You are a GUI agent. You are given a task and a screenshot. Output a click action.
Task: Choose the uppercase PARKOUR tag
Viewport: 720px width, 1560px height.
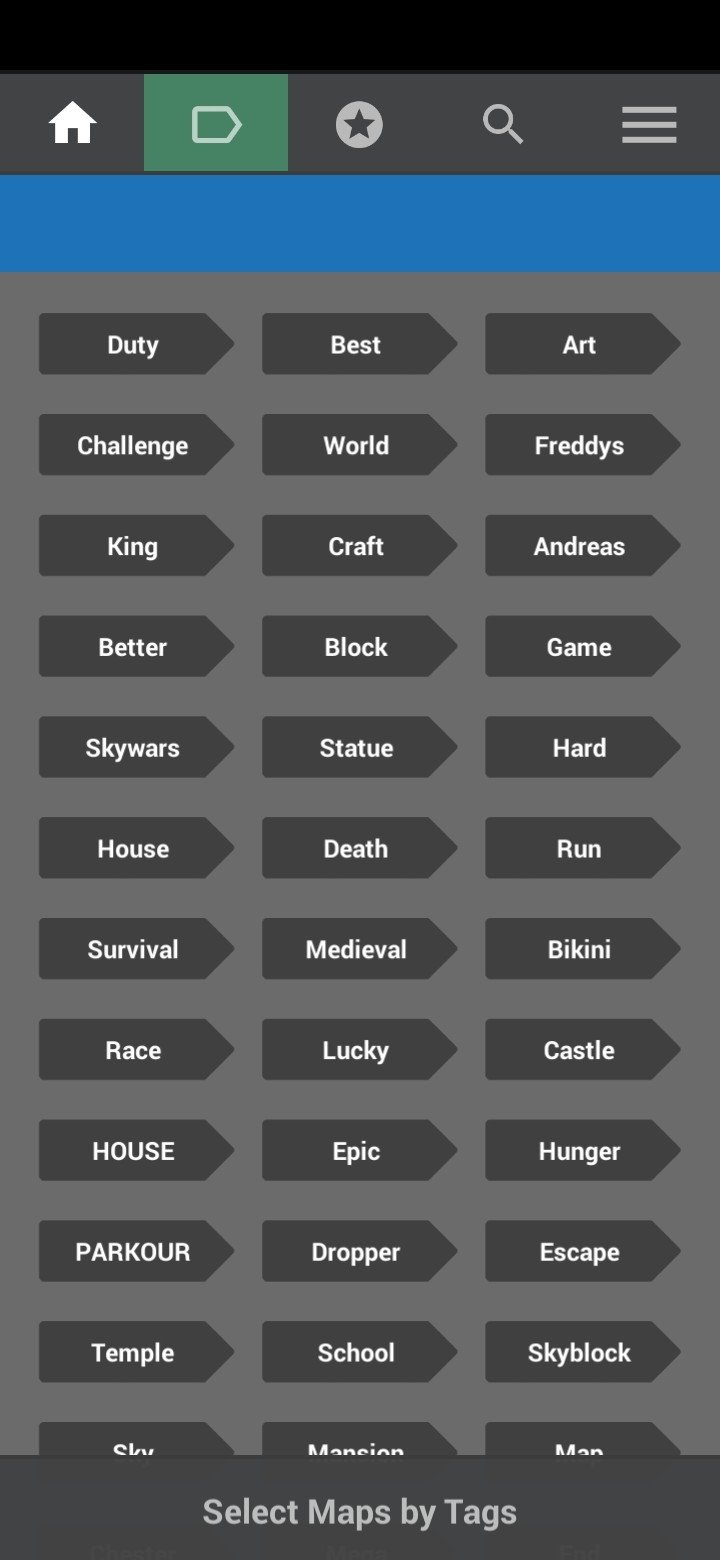136,1251
